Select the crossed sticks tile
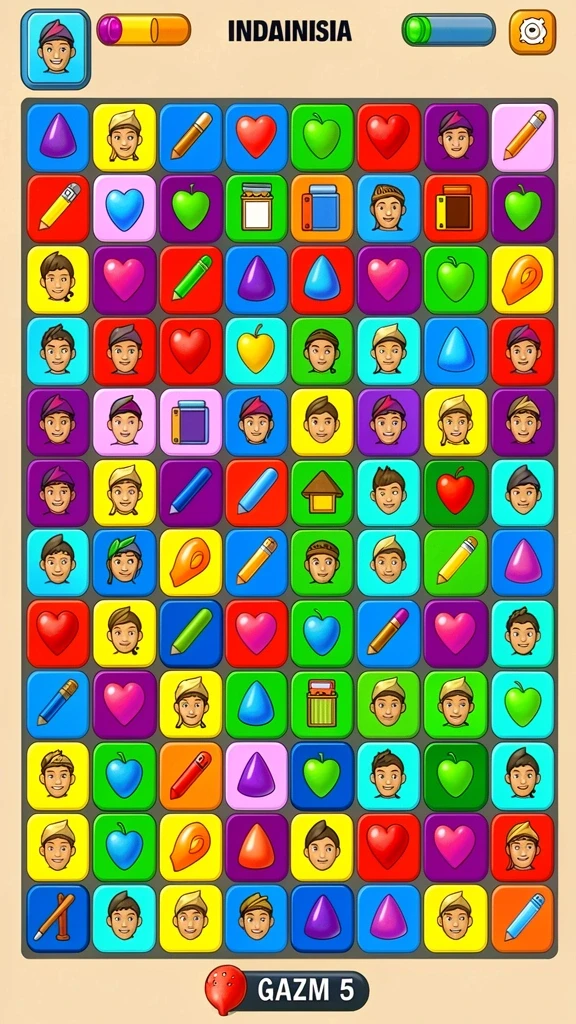The width and height of the screenshot is (576, 1024). coord(57,918)
